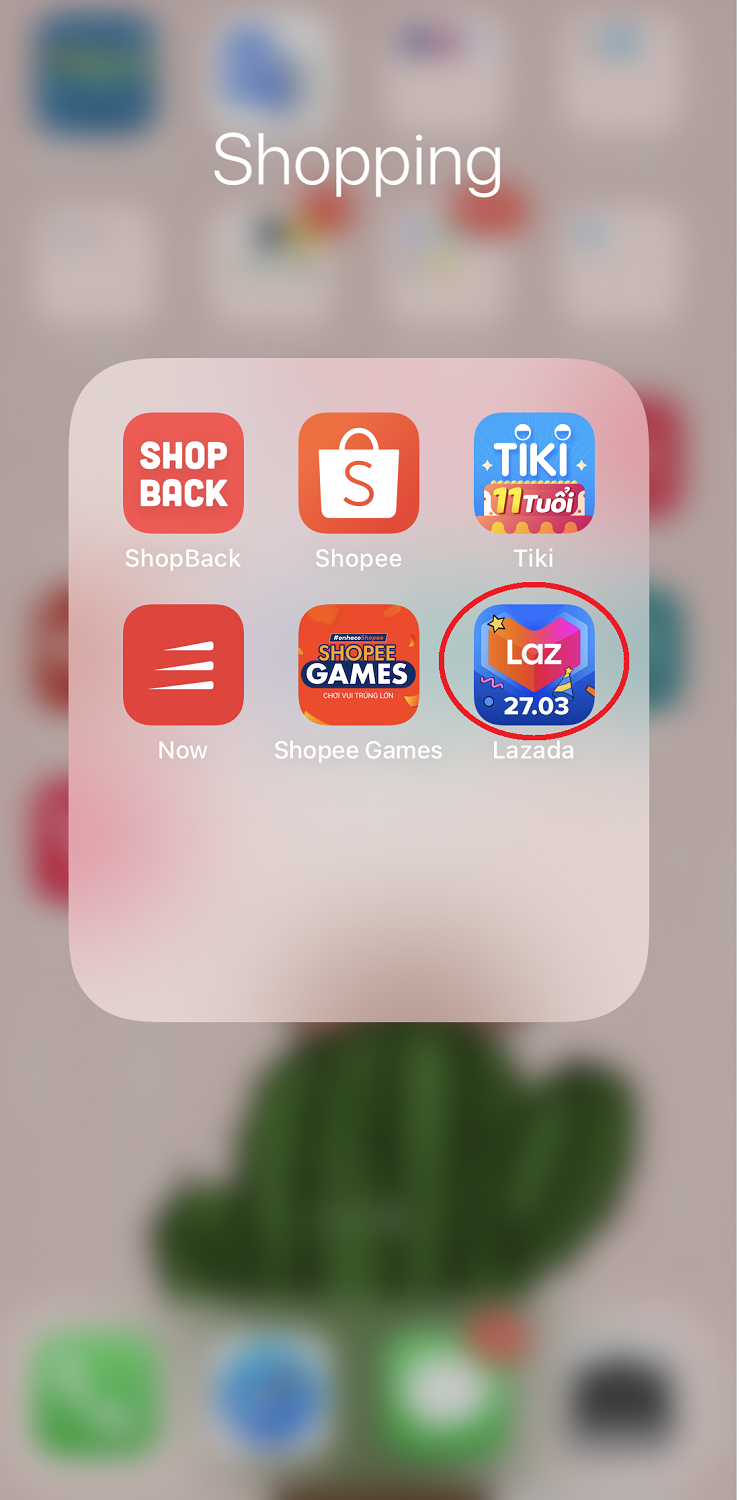Launch Shopee Games

pyautogui.click(x=359, y=665)
